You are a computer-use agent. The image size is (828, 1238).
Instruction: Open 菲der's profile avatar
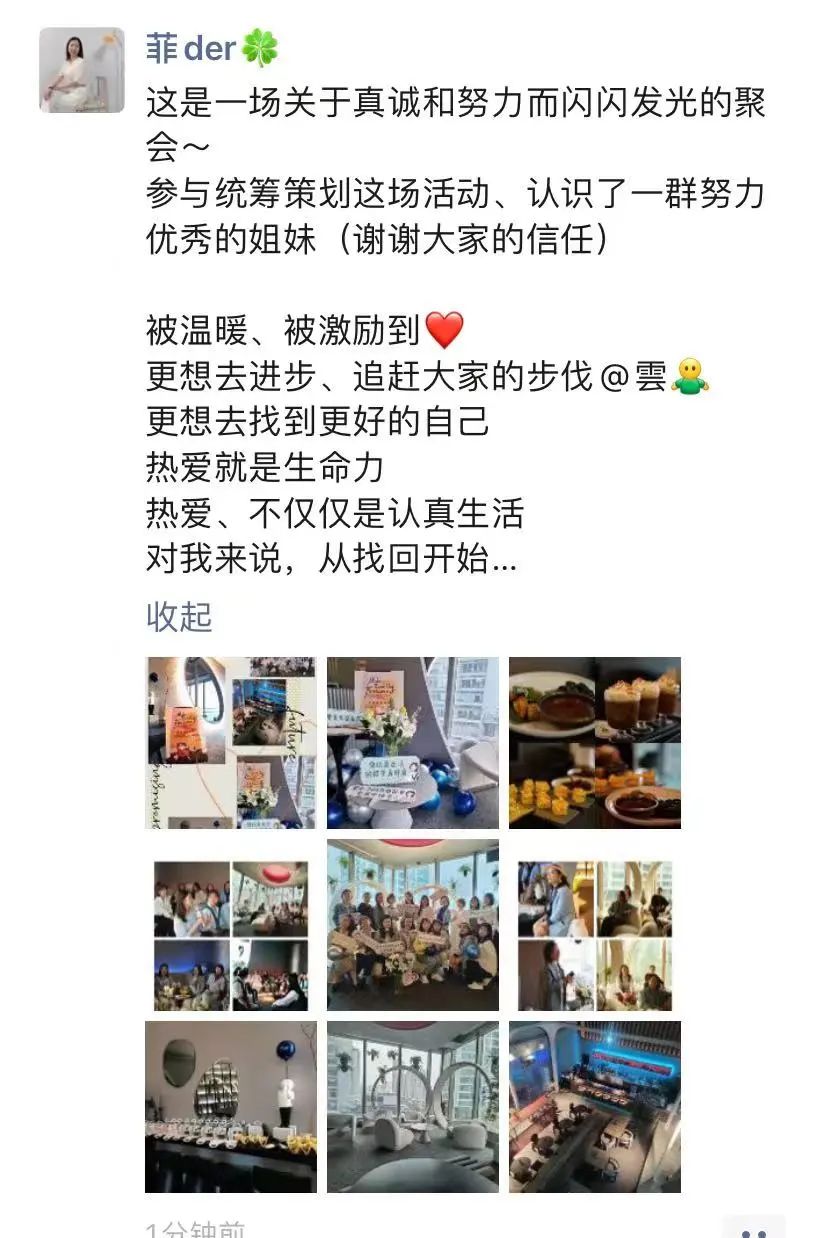pyautogui.click(x=82, y=70)
